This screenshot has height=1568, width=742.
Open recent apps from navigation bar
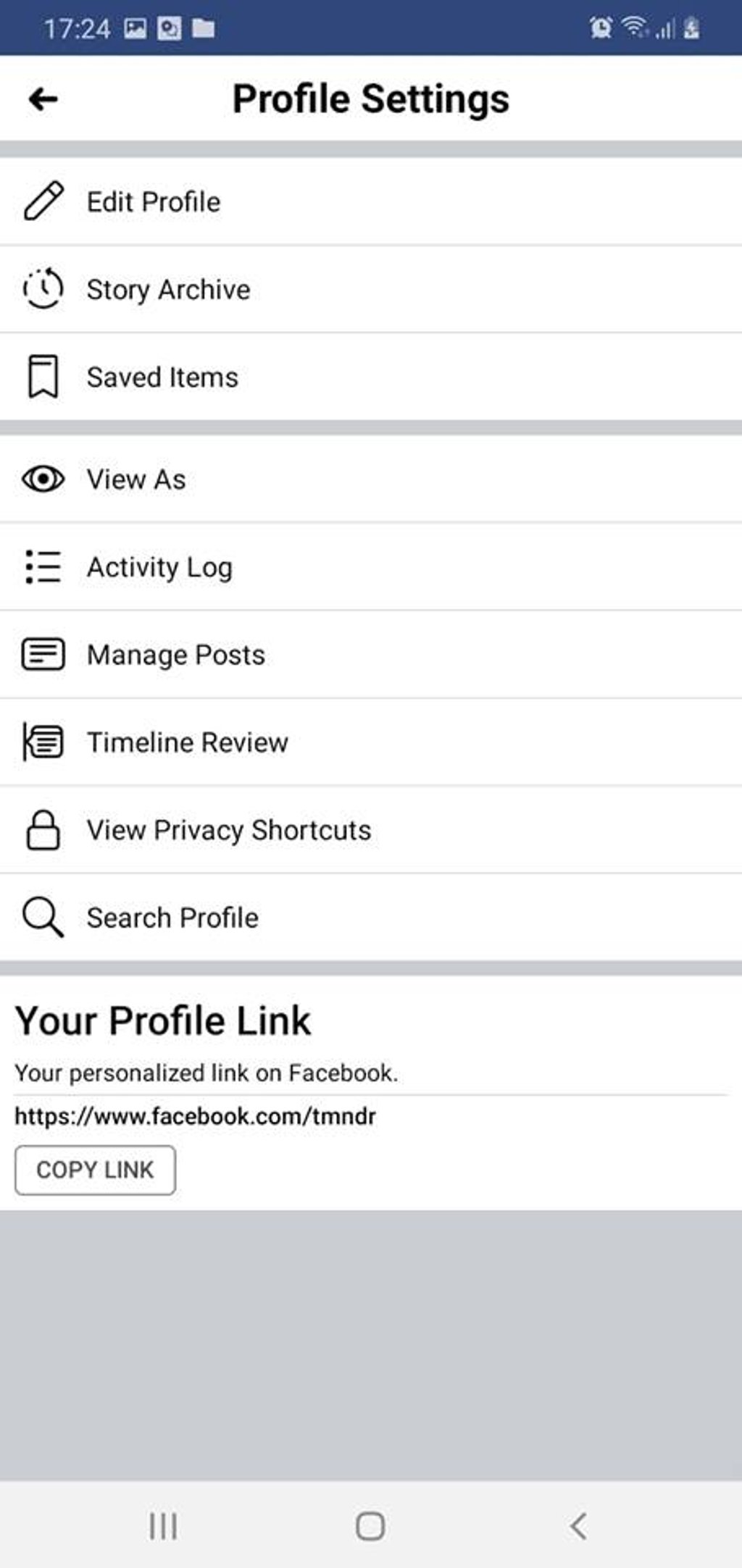(163, 1527)
